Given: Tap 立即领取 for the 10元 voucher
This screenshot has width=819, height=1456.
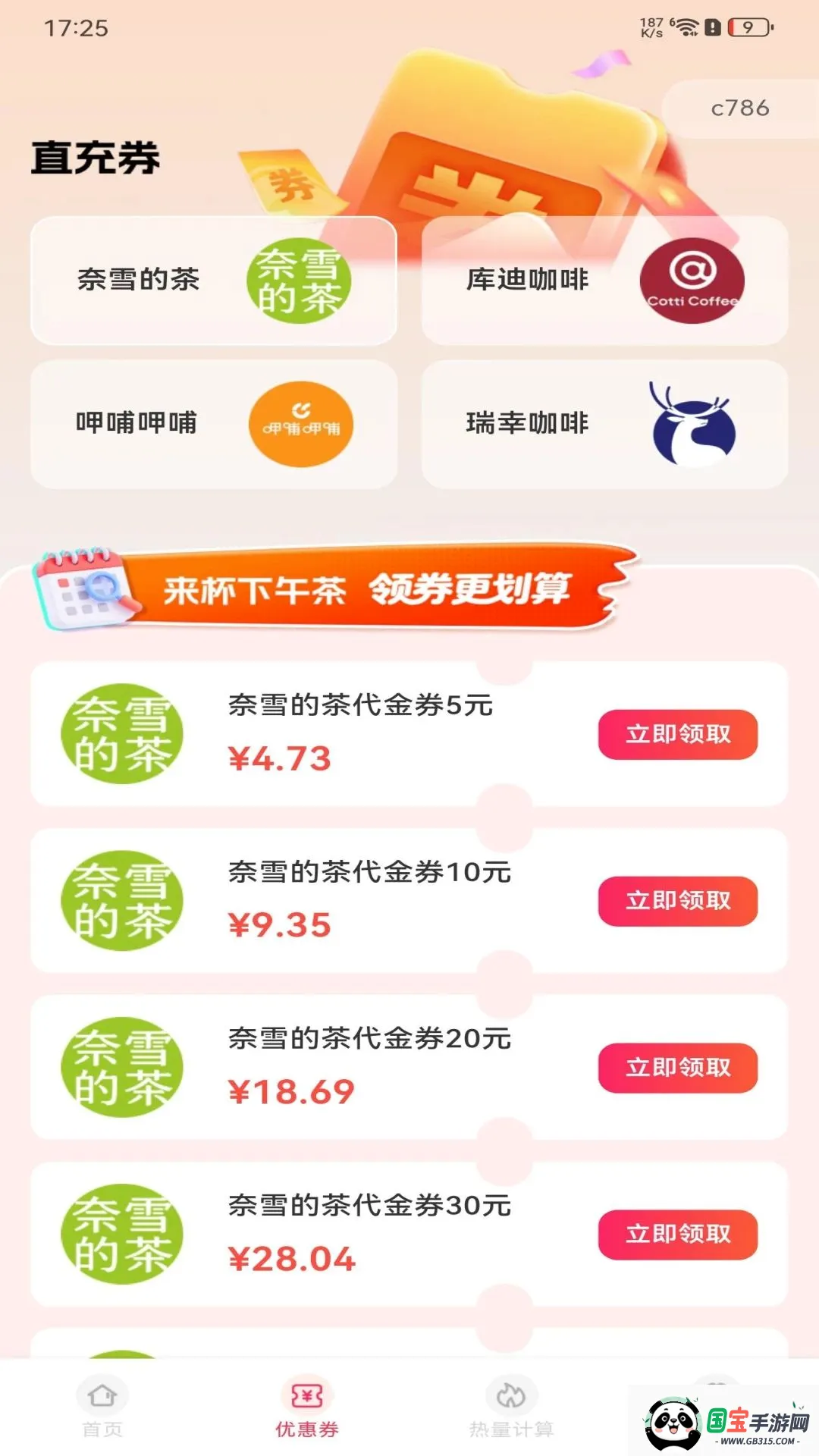Looking at the screenshot, I should click(x=678, y=901).
